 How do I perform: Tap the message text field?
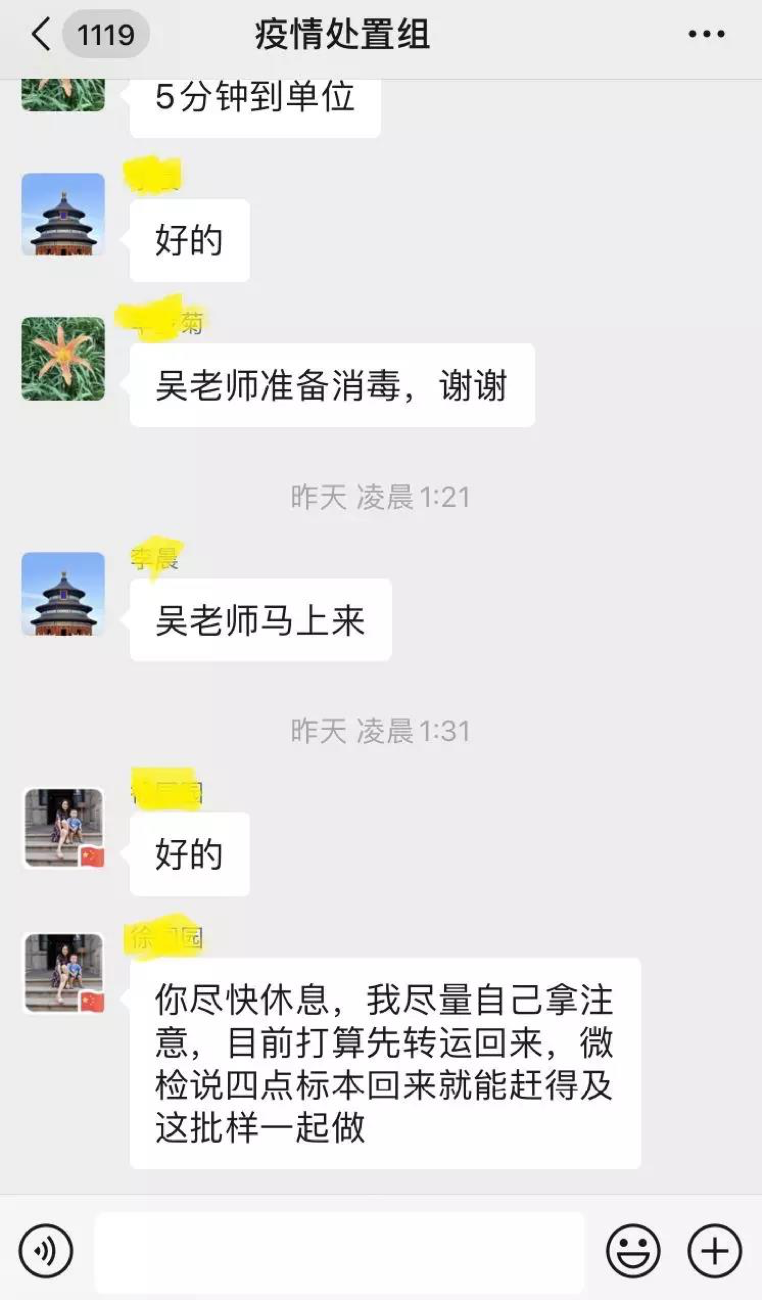340,1252
